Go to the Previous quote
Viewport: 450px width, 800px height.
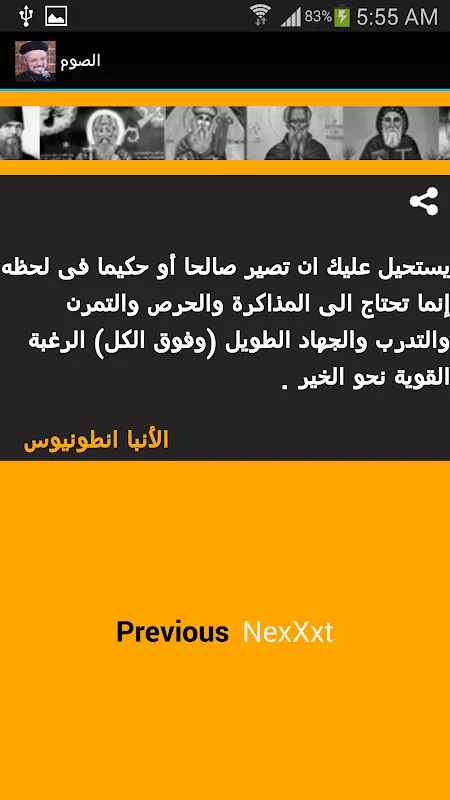(172, 633)
